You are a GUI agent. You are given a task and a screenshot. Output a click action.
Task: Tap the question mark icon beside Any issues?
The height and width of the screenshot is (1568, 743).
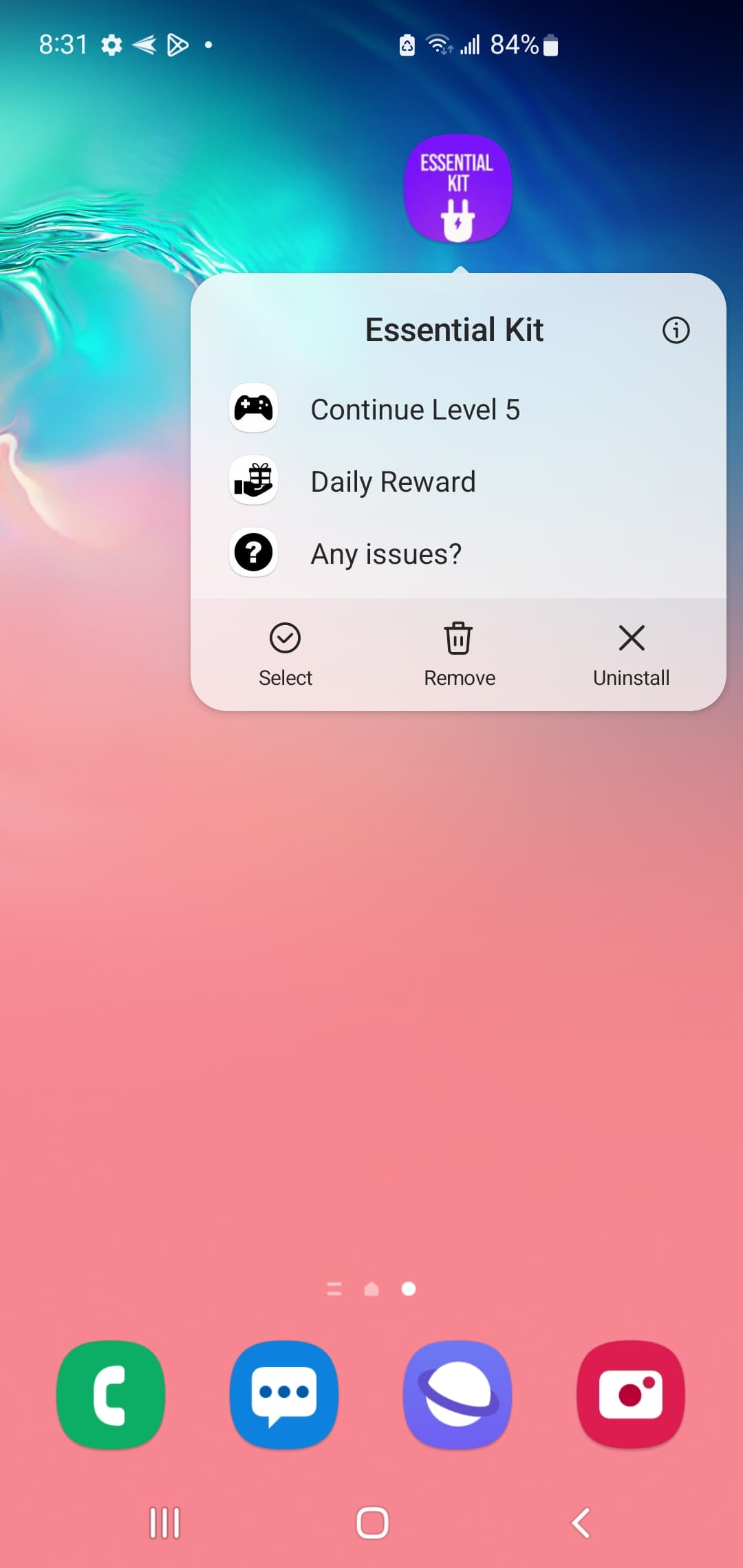tap(253, 553)
